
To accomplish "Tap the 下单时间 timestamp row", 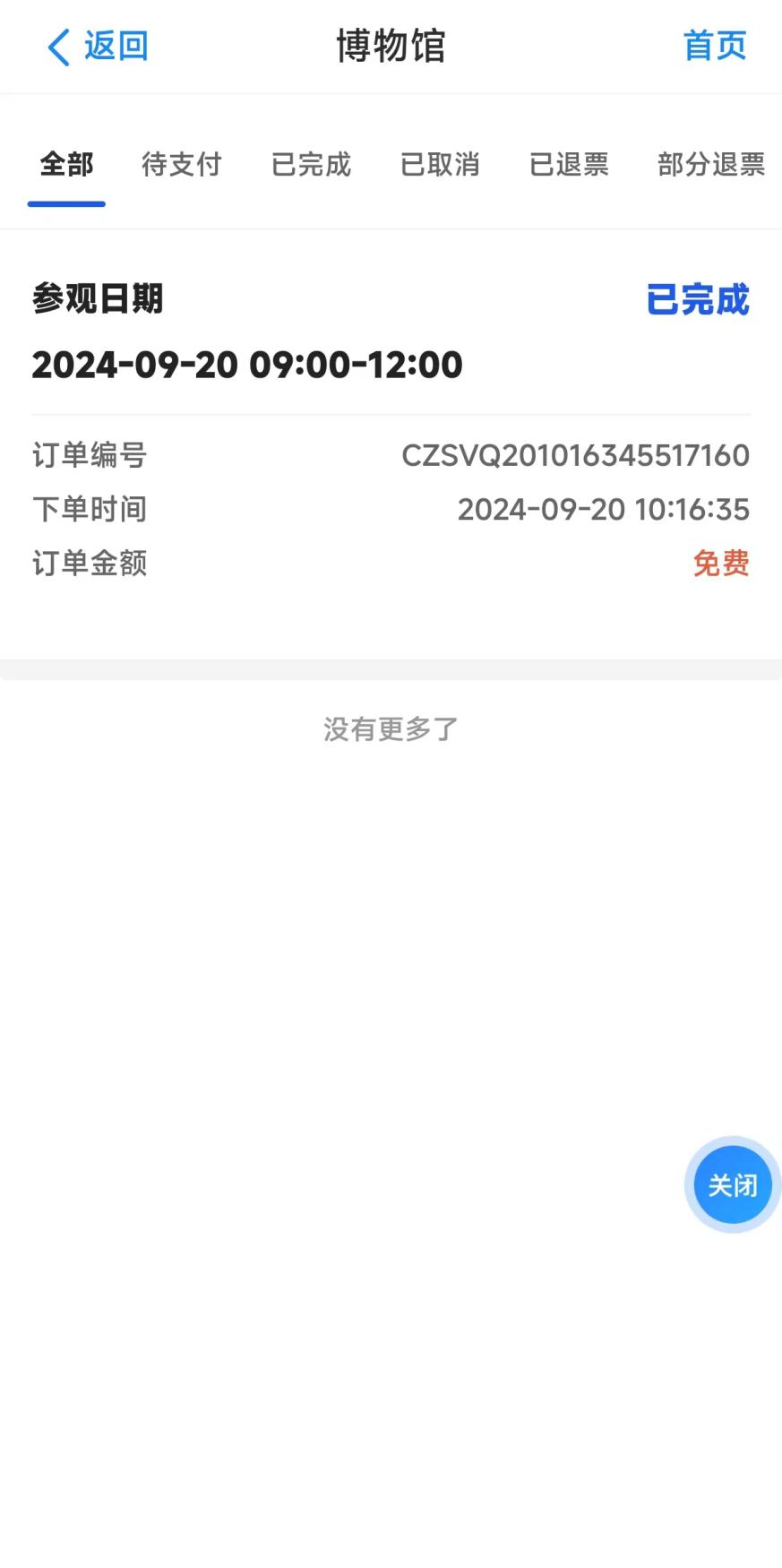I will coord(604,509).
